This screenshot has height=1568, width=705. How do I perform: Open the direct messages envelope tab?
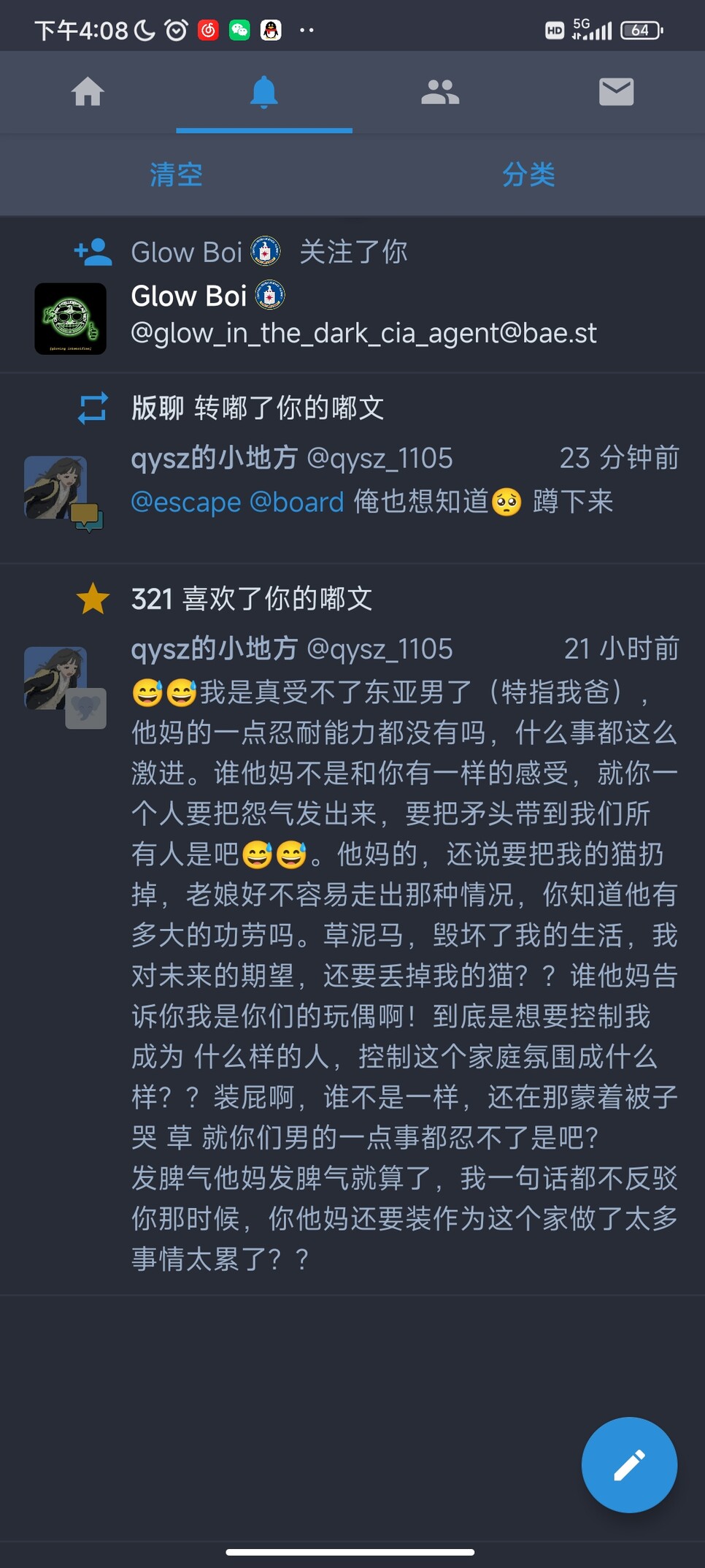(616, 93)
